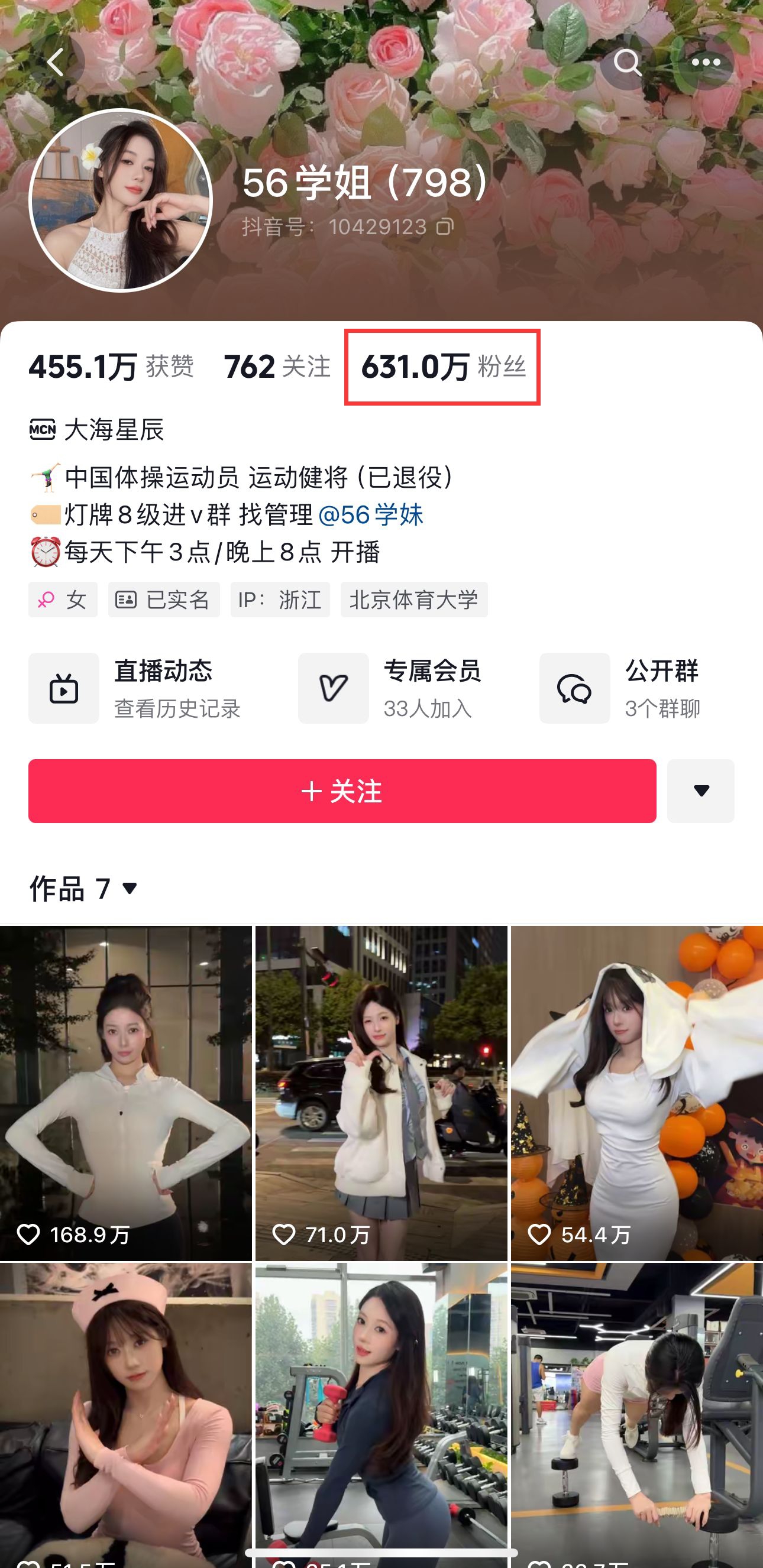
Task: Open the profile avatar photo
Action: point(121,200)
